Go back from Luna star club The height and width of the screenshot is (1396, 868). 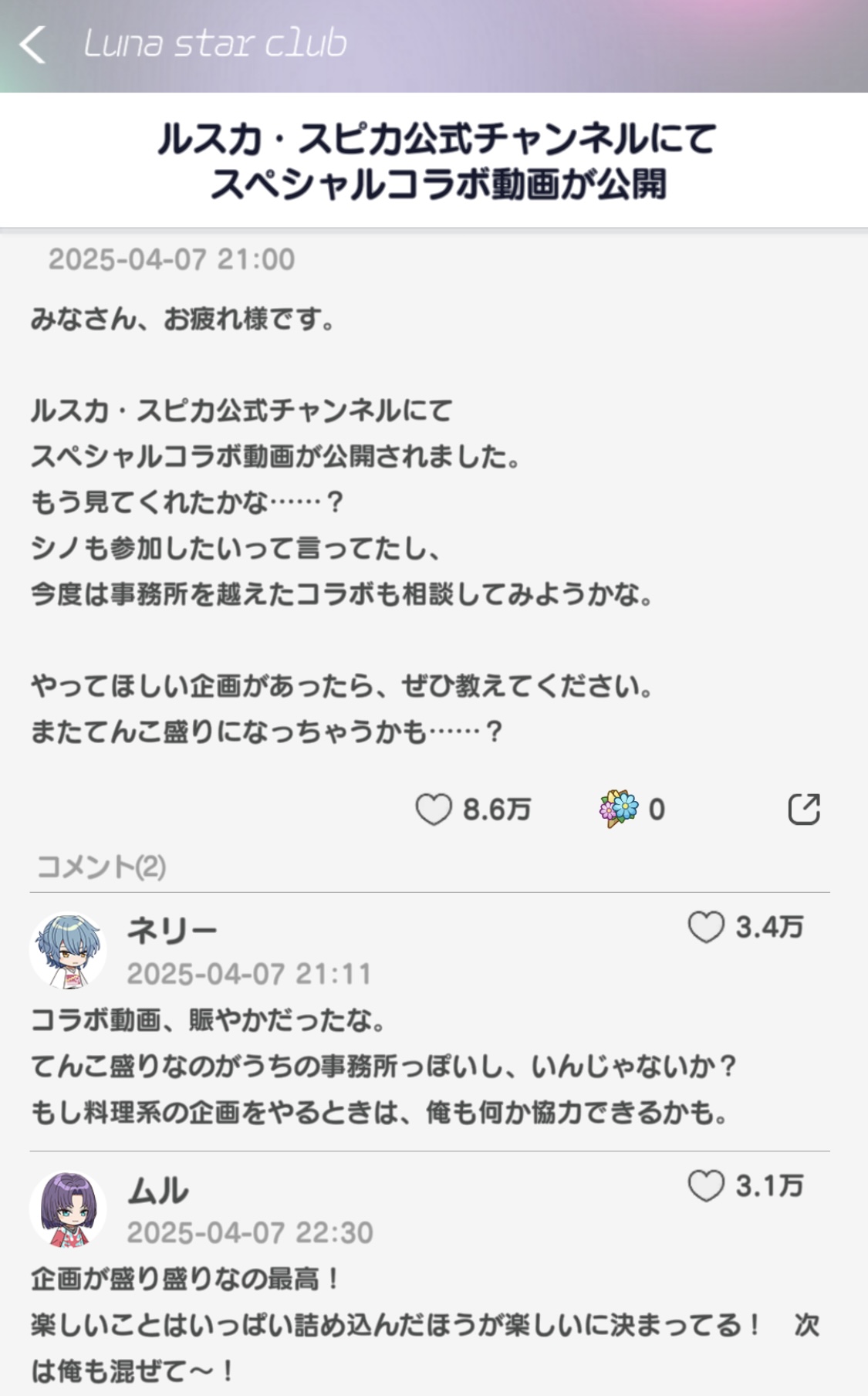(32, 45)
